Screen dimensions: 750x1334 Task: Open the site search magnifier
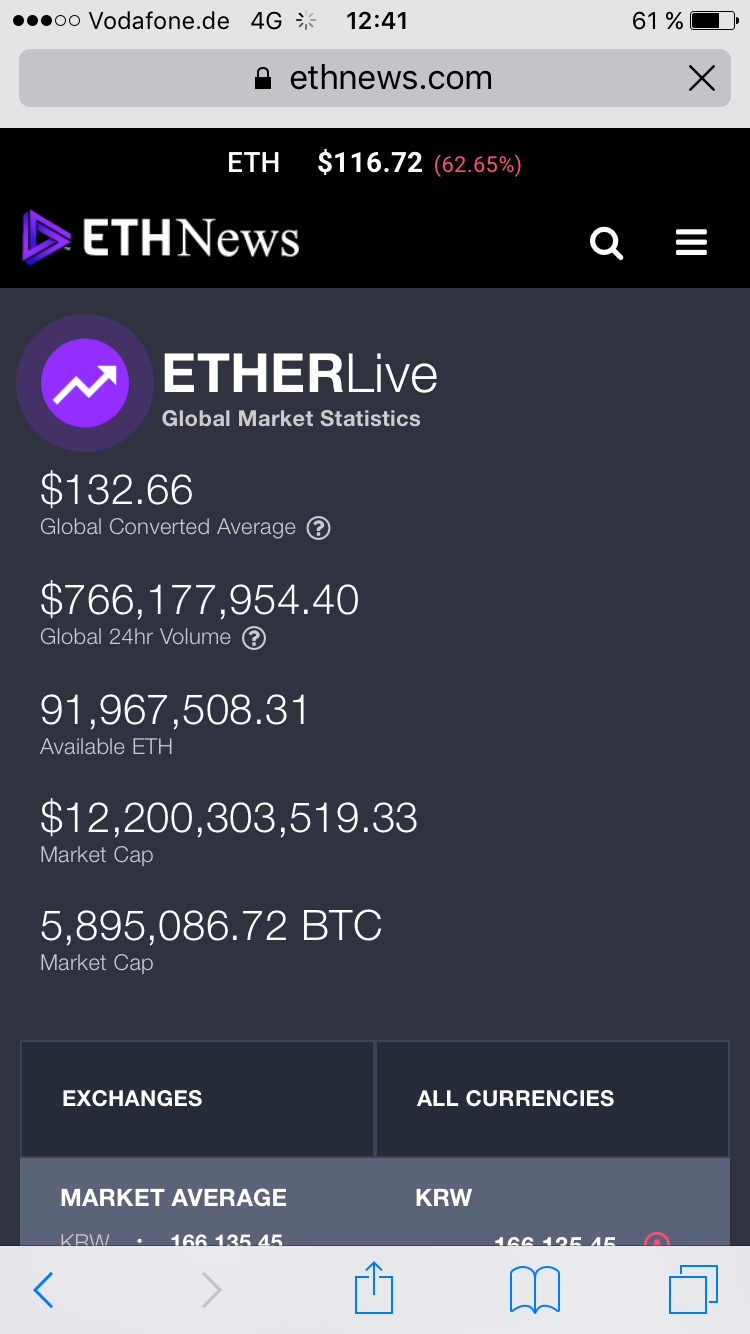coord(606,242)
